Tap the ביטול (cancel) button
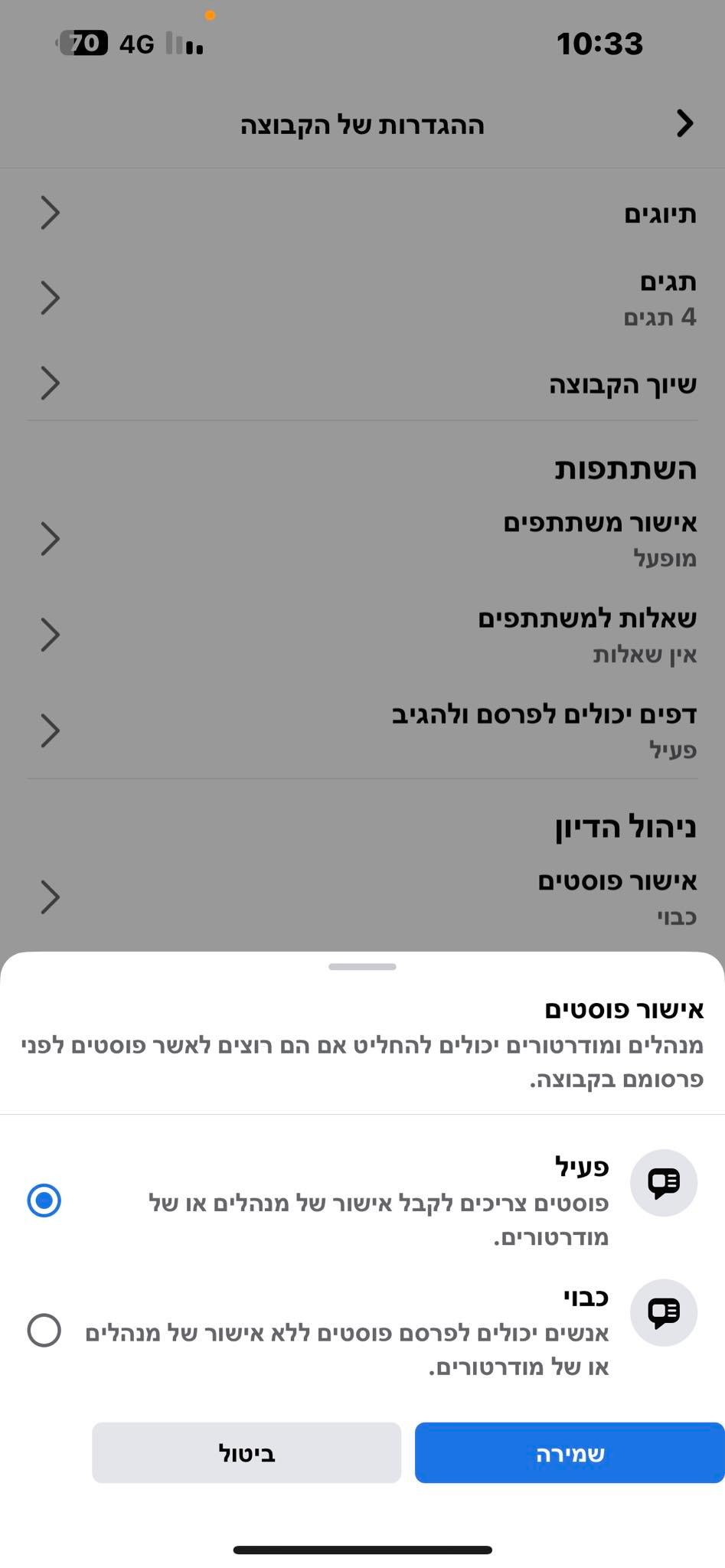 [x=247, y=1452]
